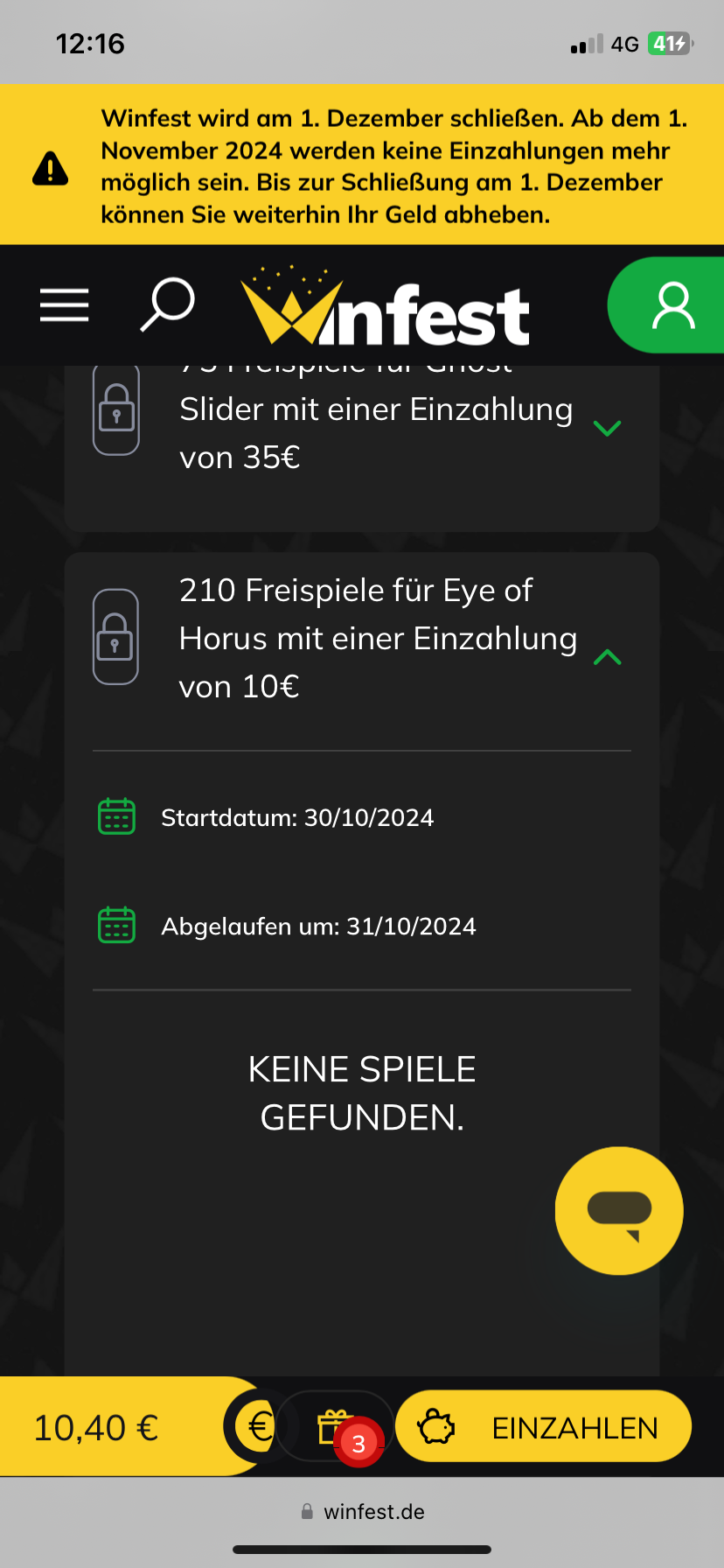This screenshot has width=724, height=1568.
Task: Open the search magnifier
Action: 167,304
